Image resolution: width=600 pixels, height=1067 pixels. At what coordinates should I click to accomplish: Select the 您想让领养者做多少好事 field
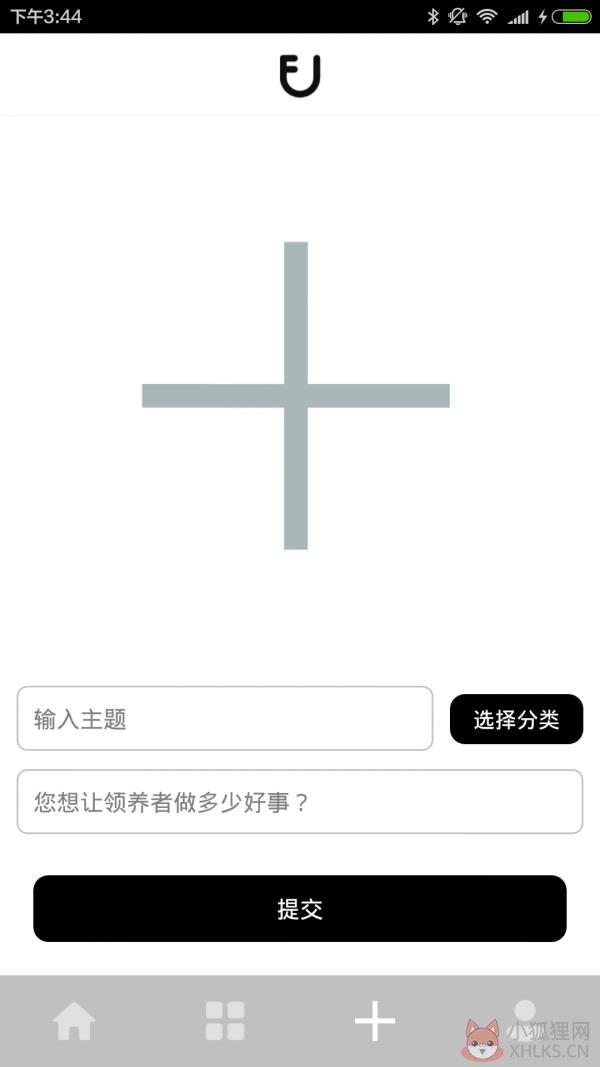300,802
